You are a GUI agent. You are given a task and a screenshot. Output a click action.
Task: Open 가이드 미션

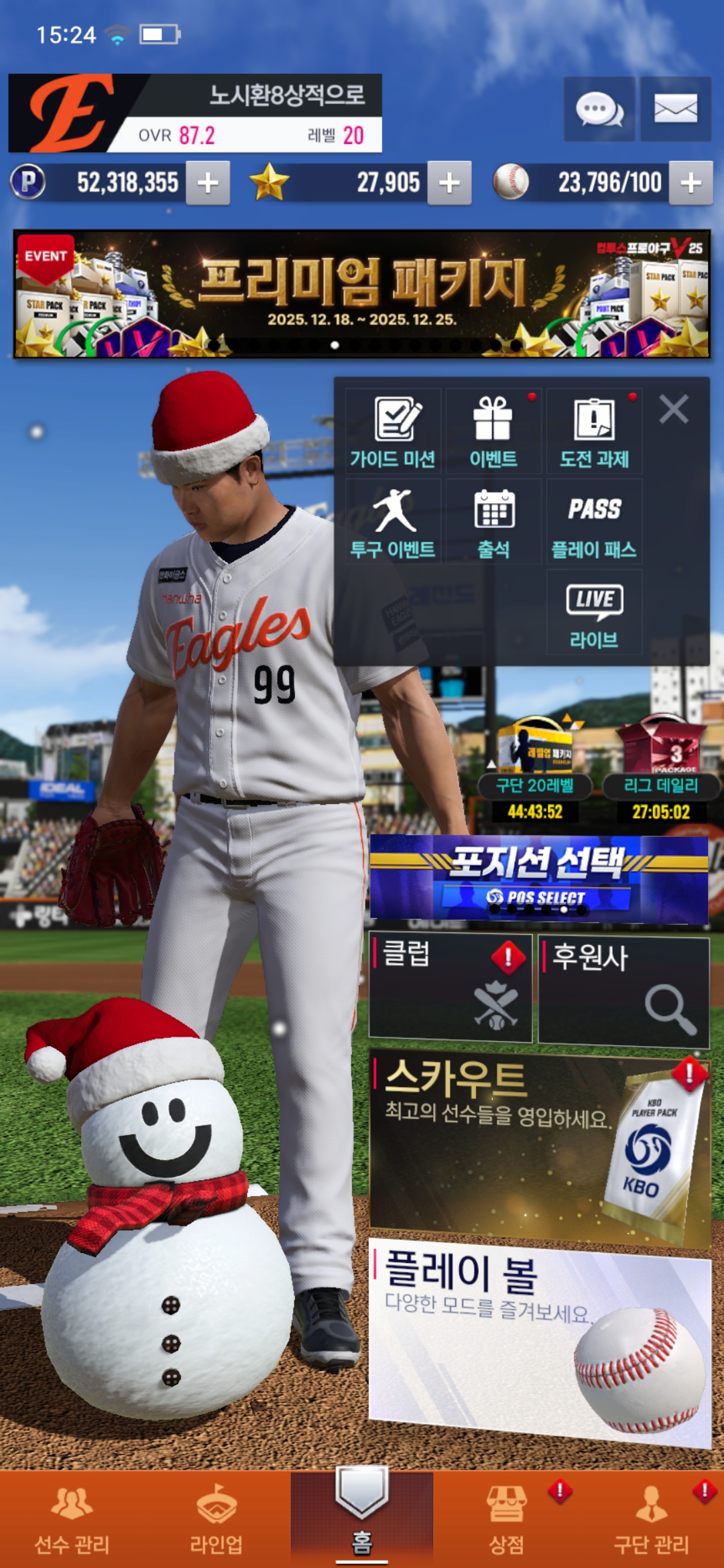coord(394,432)
